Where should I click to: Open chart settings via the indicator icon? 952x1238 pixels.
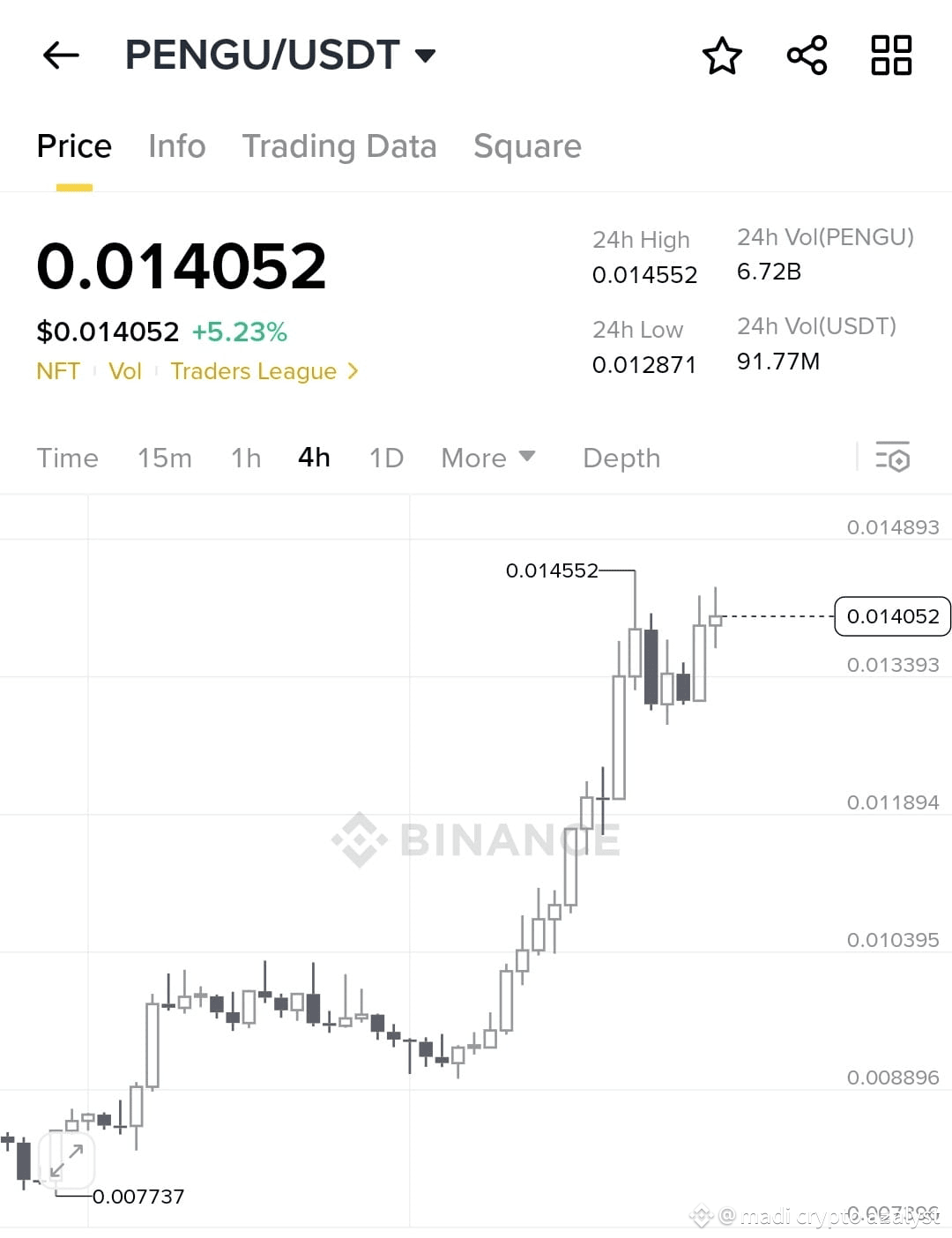click(x=893, y=458)
